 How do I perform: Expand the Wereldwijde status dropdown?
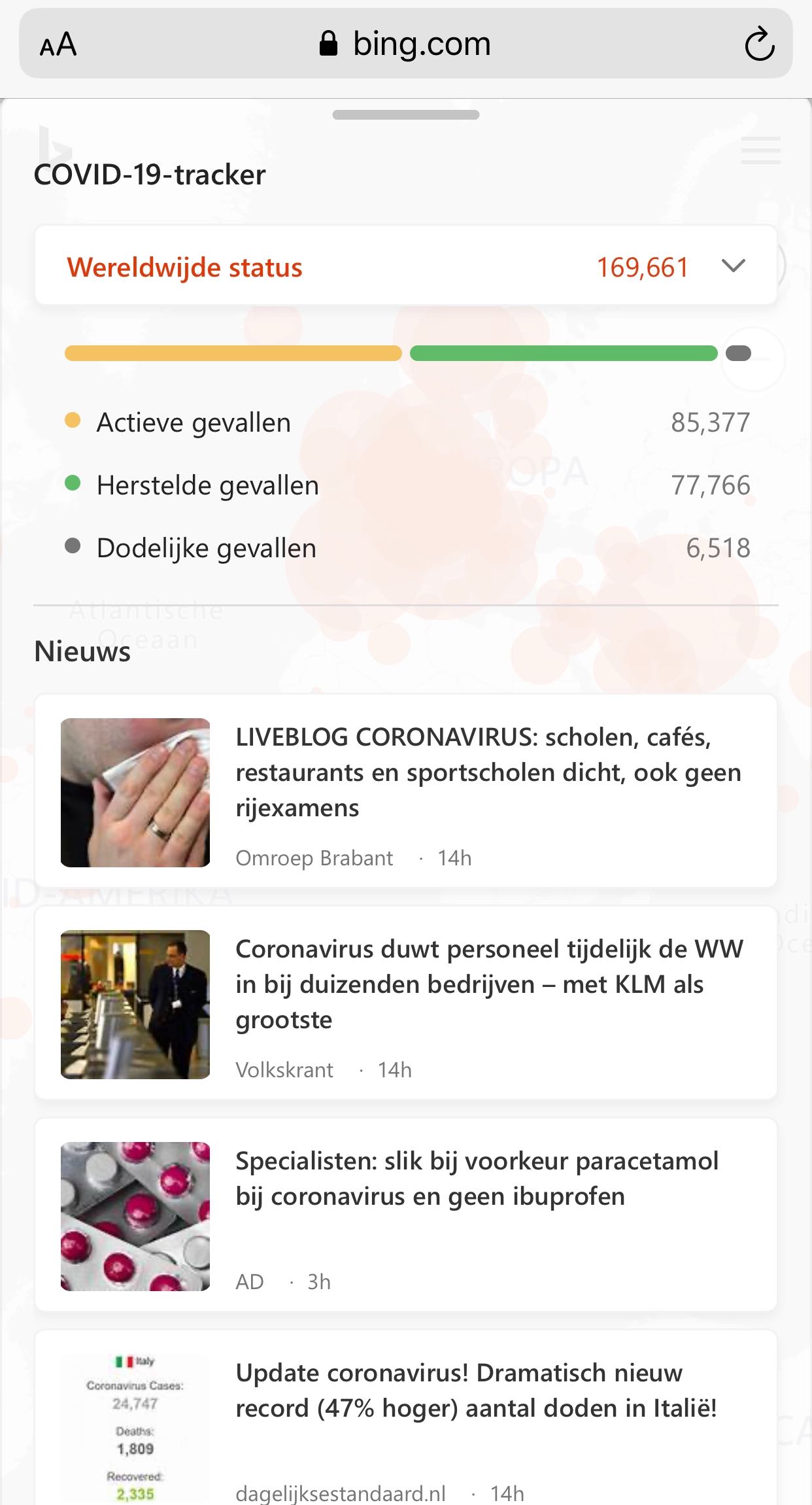click(x=733, y=266)
